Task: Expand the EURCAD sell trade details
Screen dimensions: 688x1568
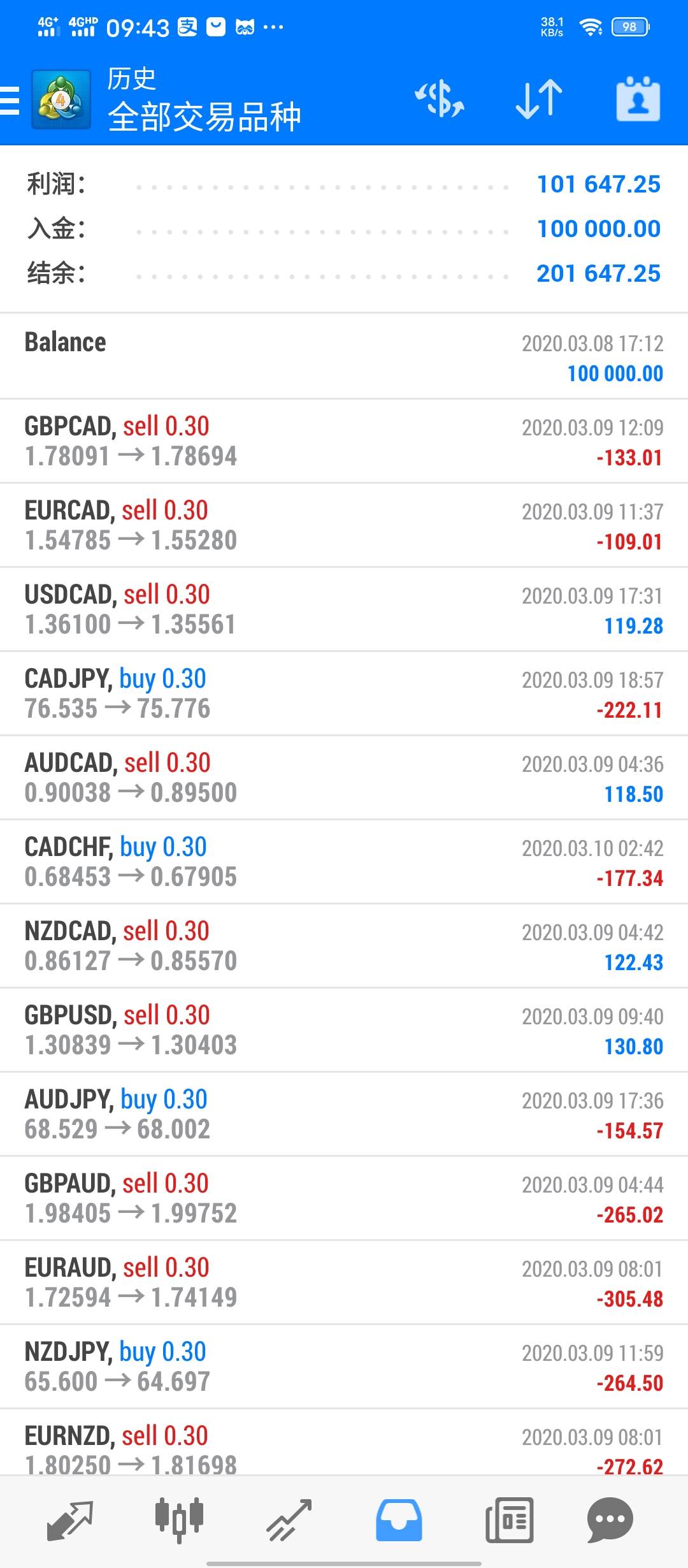Action: pyautogui.click(x=344, y=525)
